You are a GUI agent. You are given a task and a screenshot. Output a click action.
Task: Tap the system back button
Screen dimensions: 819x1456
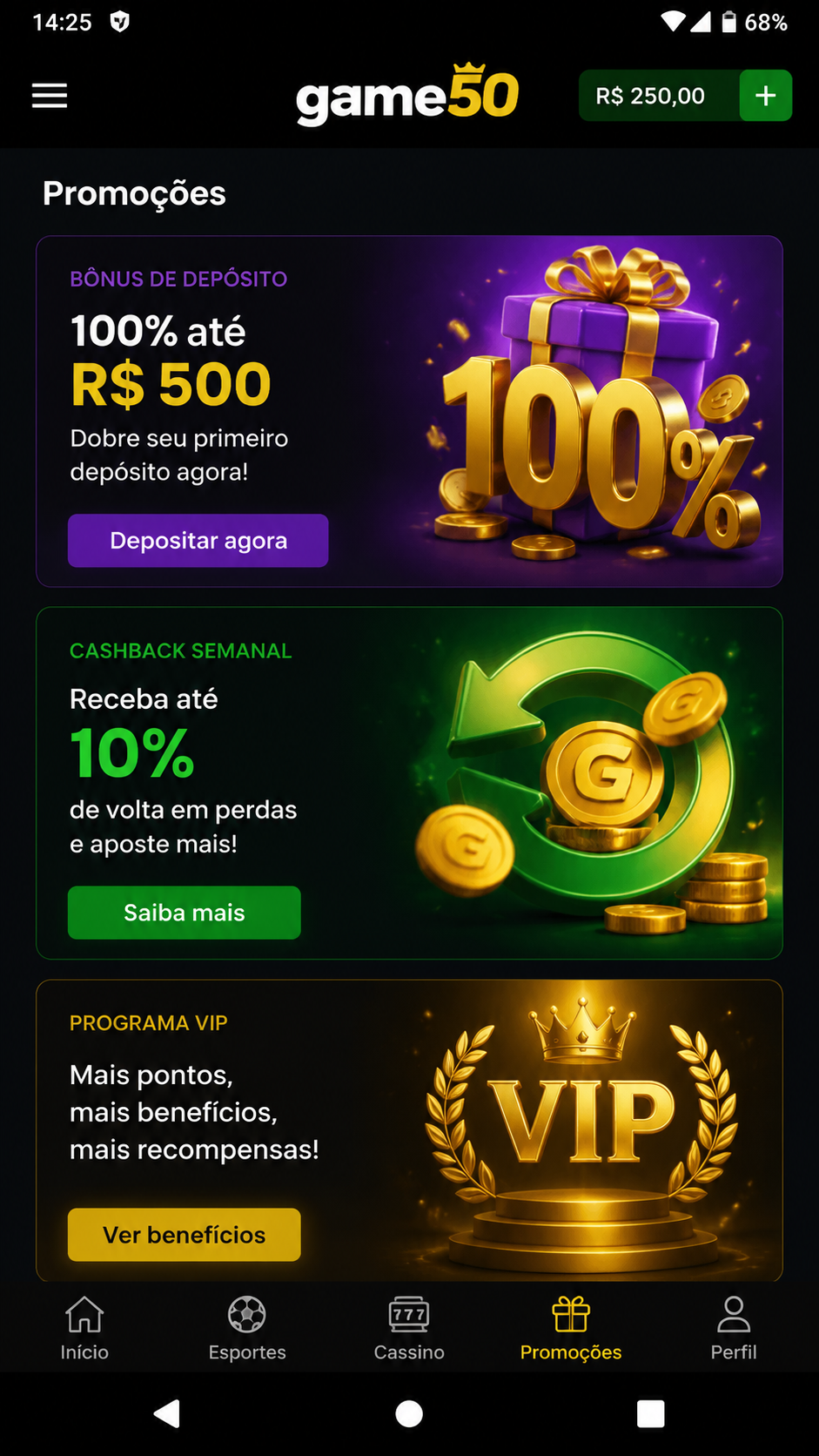(x=166, y=1413)
